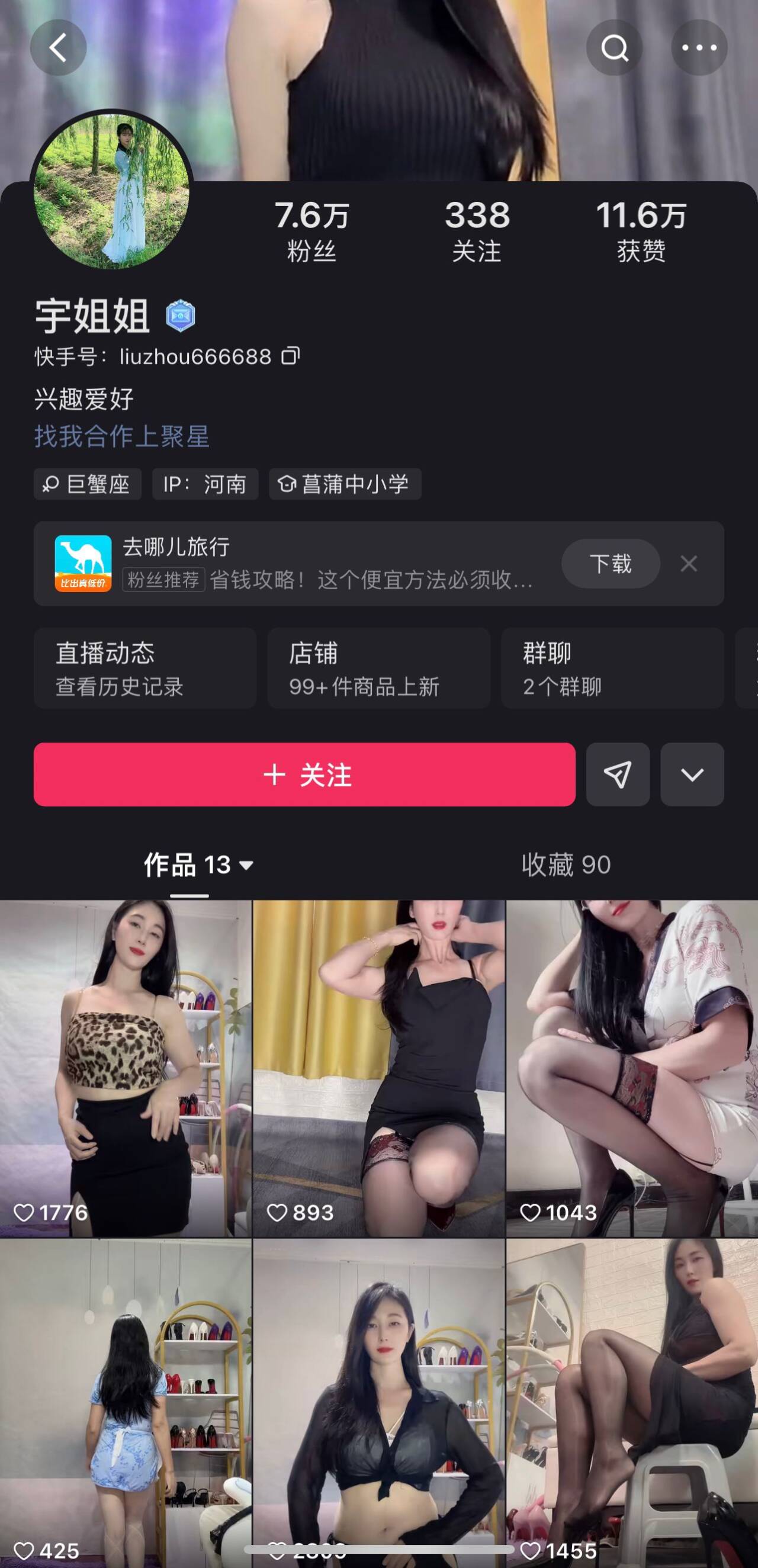Copy the 快手号 with the copy icon
Viewport: 758px width, 1568px height.
(290, 356)
